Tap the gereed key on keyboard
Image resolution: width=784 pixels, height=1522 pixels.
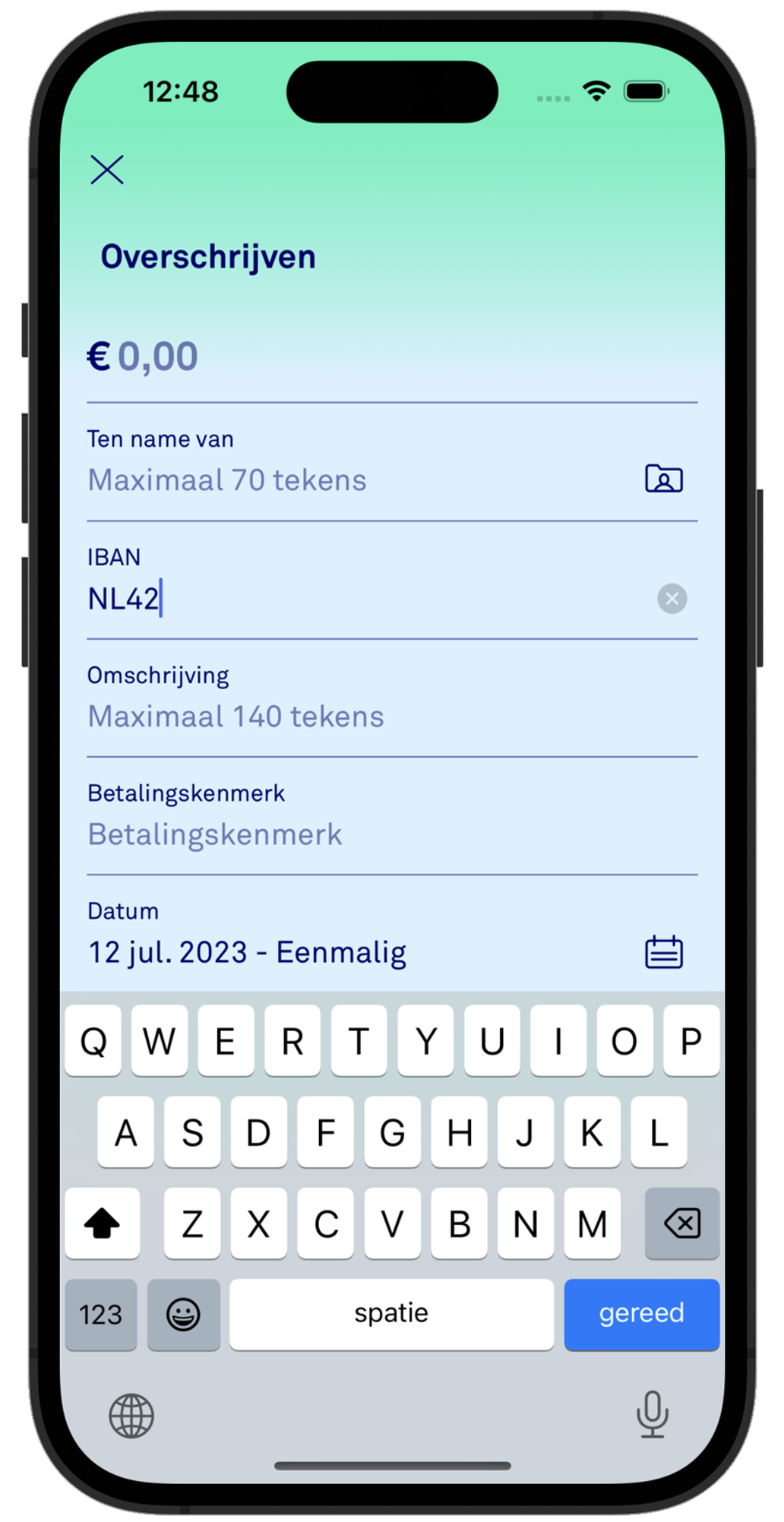pos(641,1314)
